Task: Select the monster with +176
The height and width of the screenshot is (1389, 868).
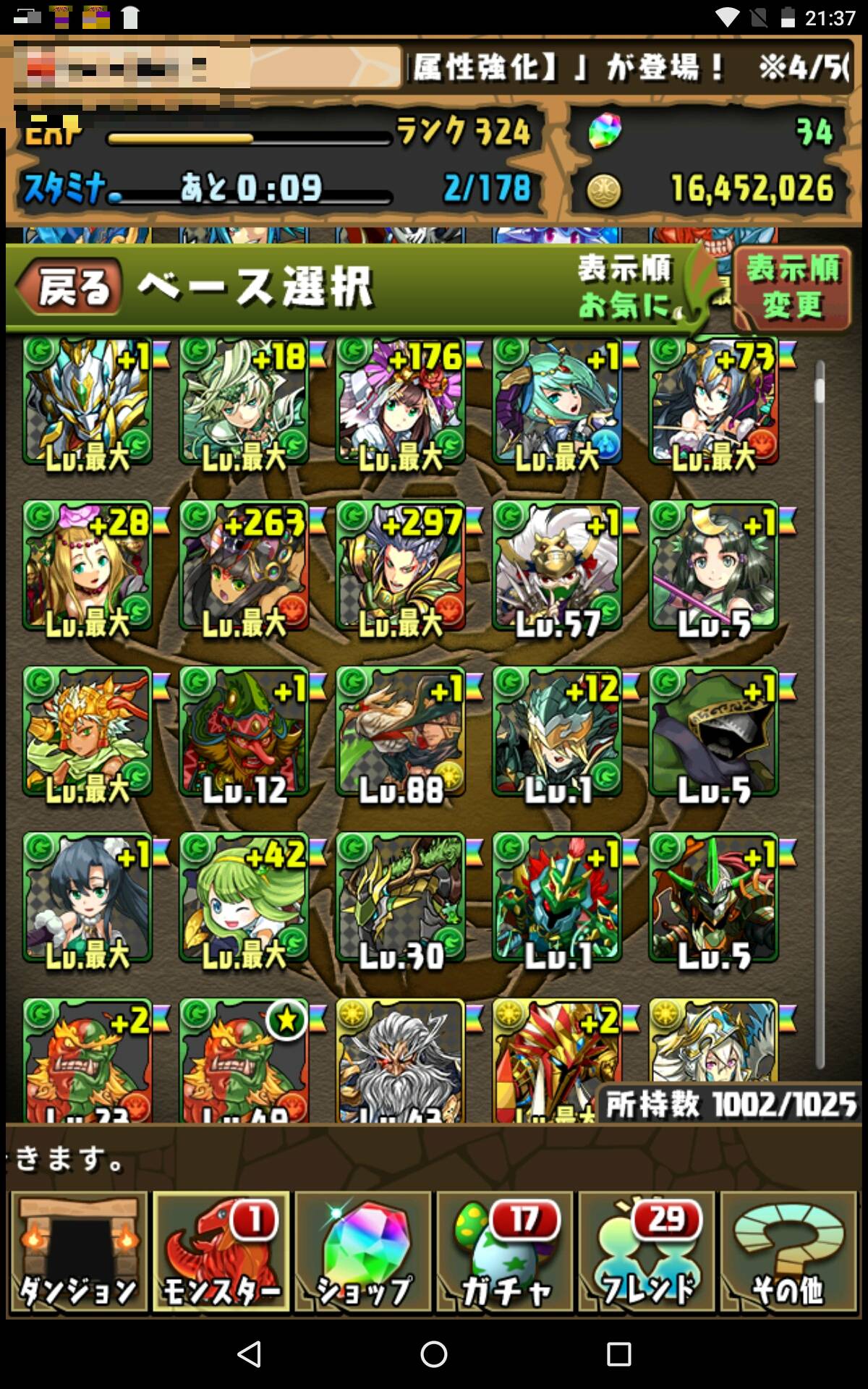Action: point(401,402)
